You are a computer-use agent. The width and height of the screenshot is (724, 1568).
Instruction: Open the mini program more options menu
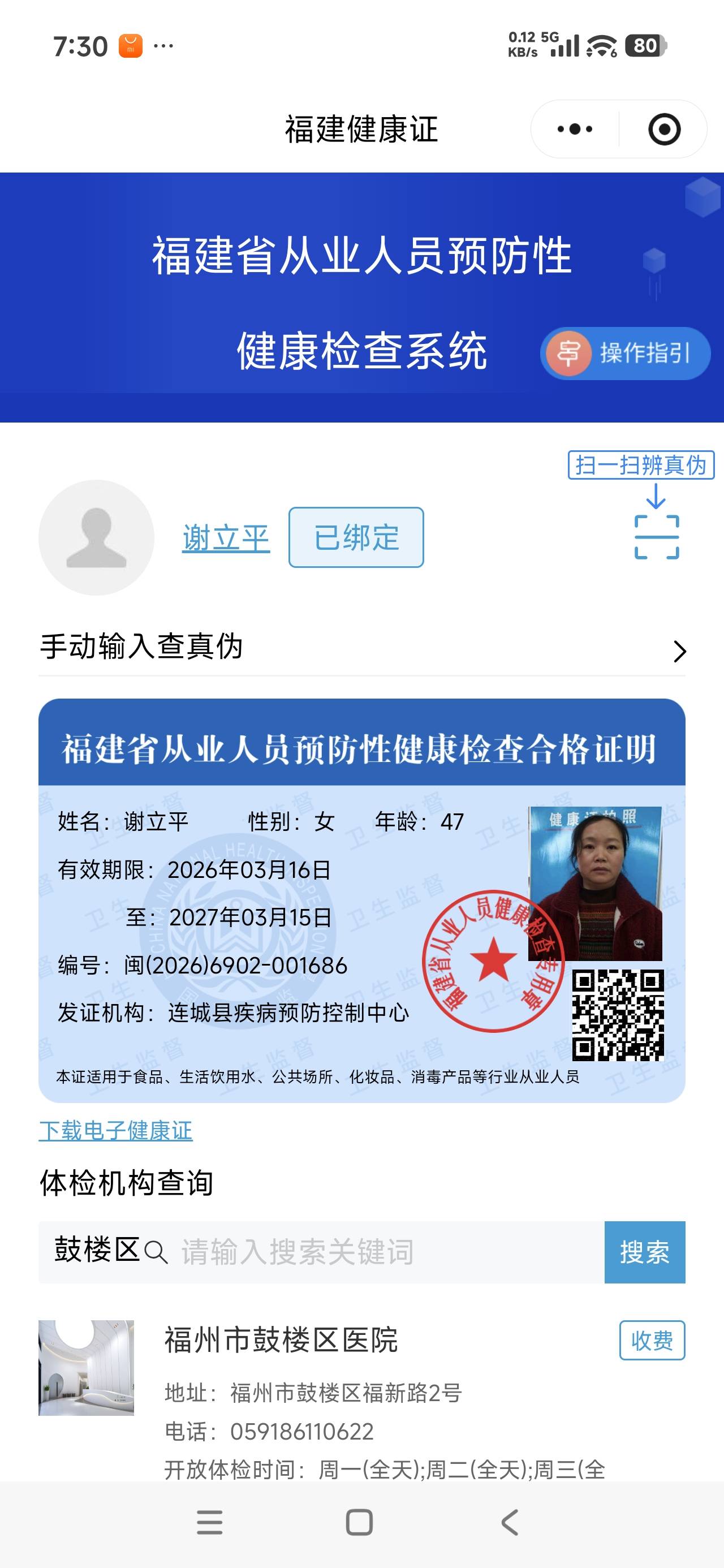pyautogui.click(x=574, y=129)
